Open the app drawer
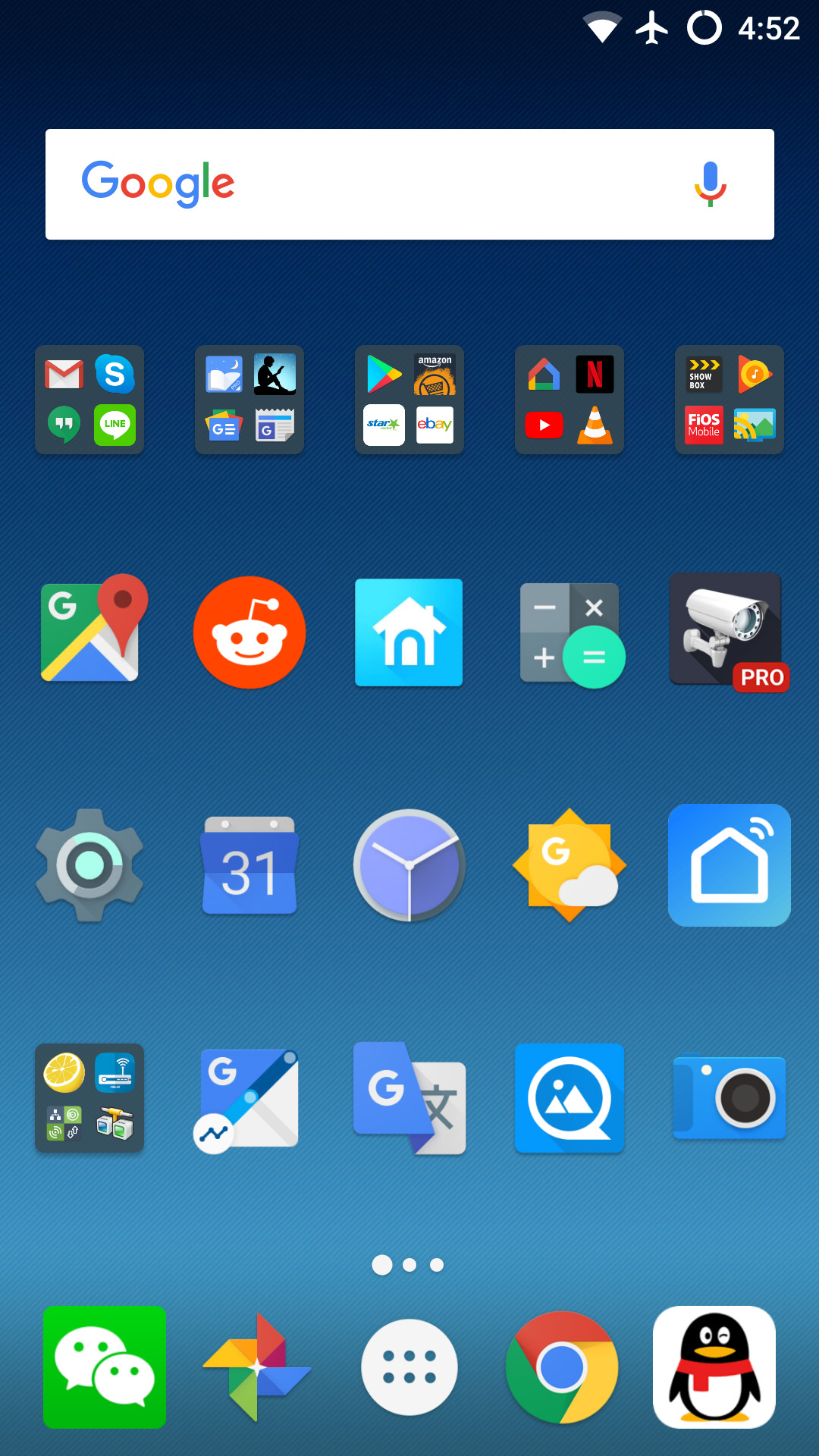819x1456 pixels. tap(409, 1367)
